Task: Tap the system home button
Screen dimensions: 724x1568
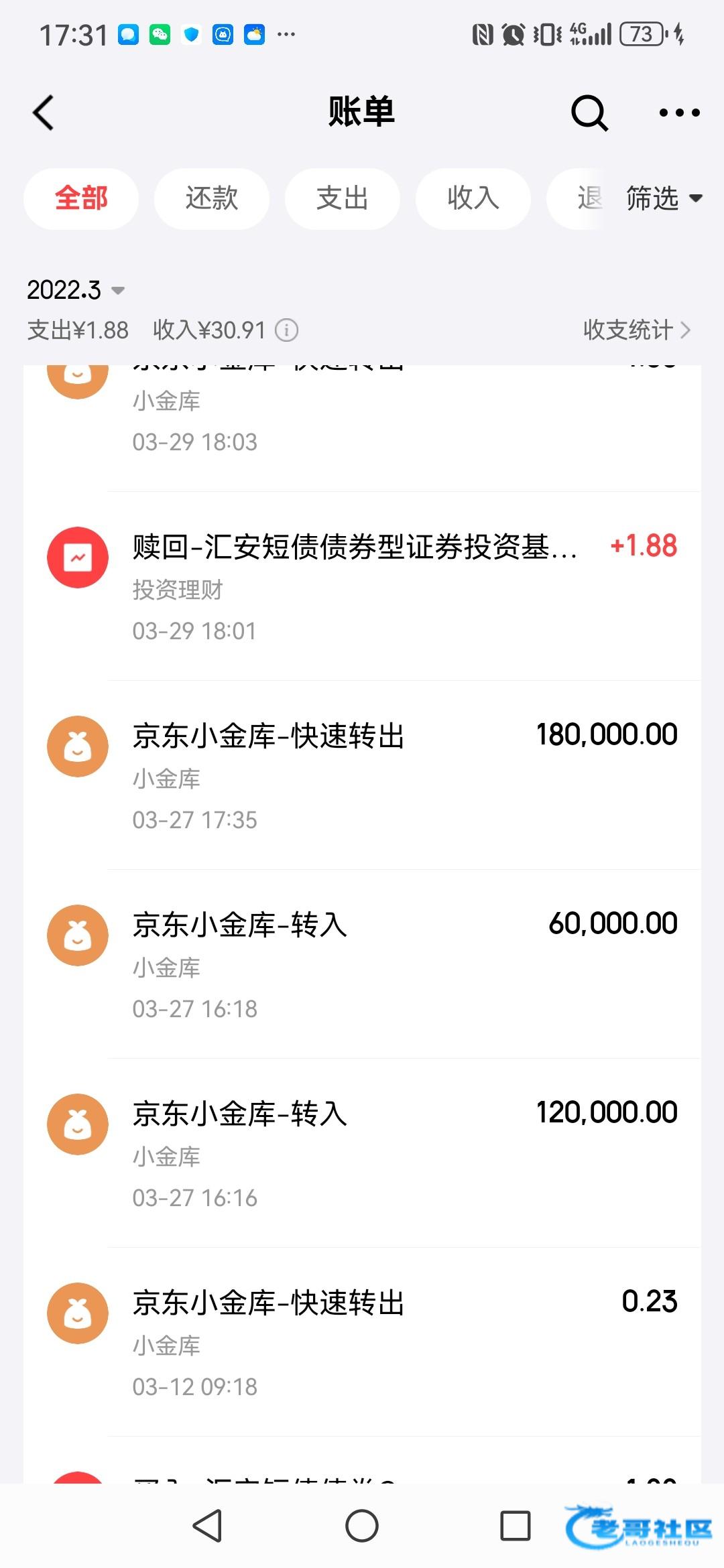Action: point(362,1526)
